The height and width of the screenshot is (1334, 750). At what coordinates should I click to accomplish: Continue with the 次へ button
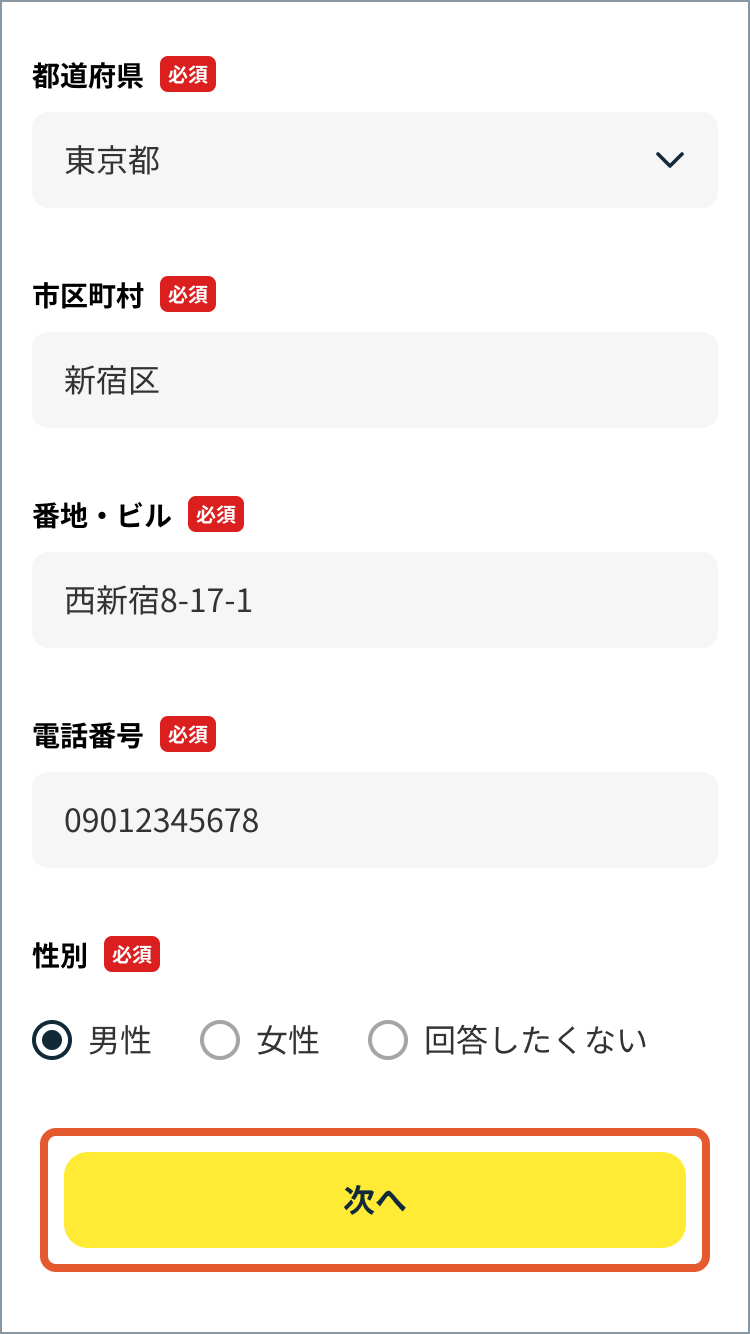click(x=375, y=1200)
